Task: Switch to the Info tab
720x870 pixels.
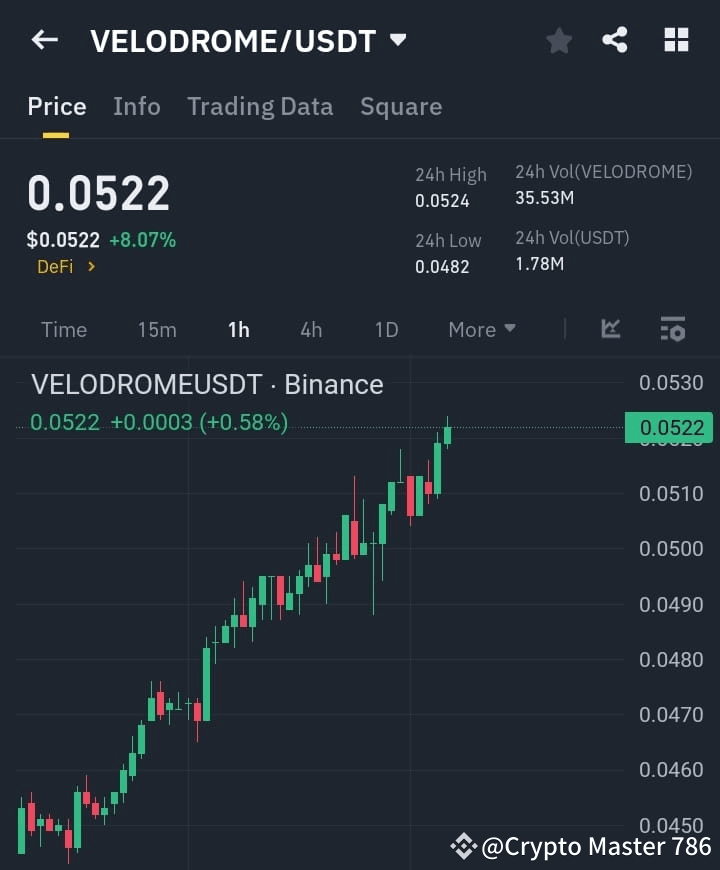Action: tap(136, 106)
